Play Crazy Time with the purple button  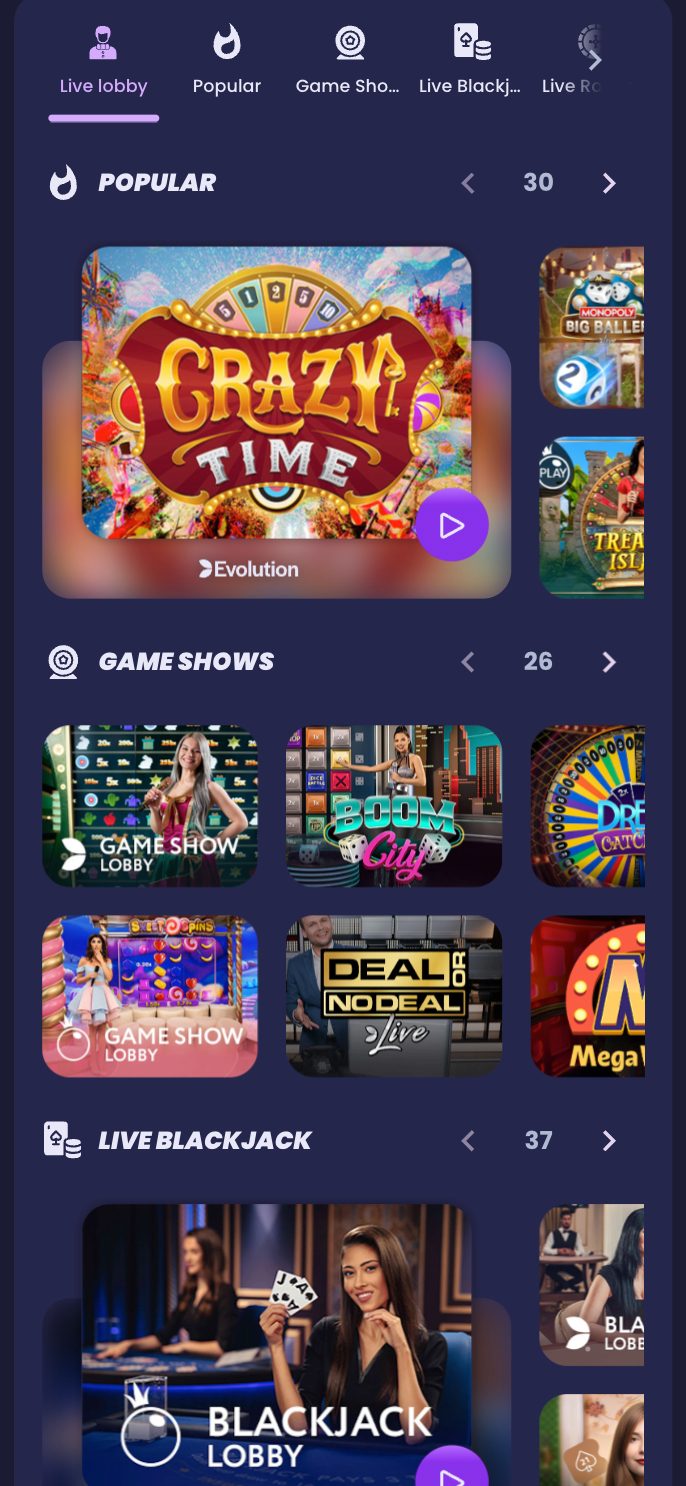pos(452,525)
